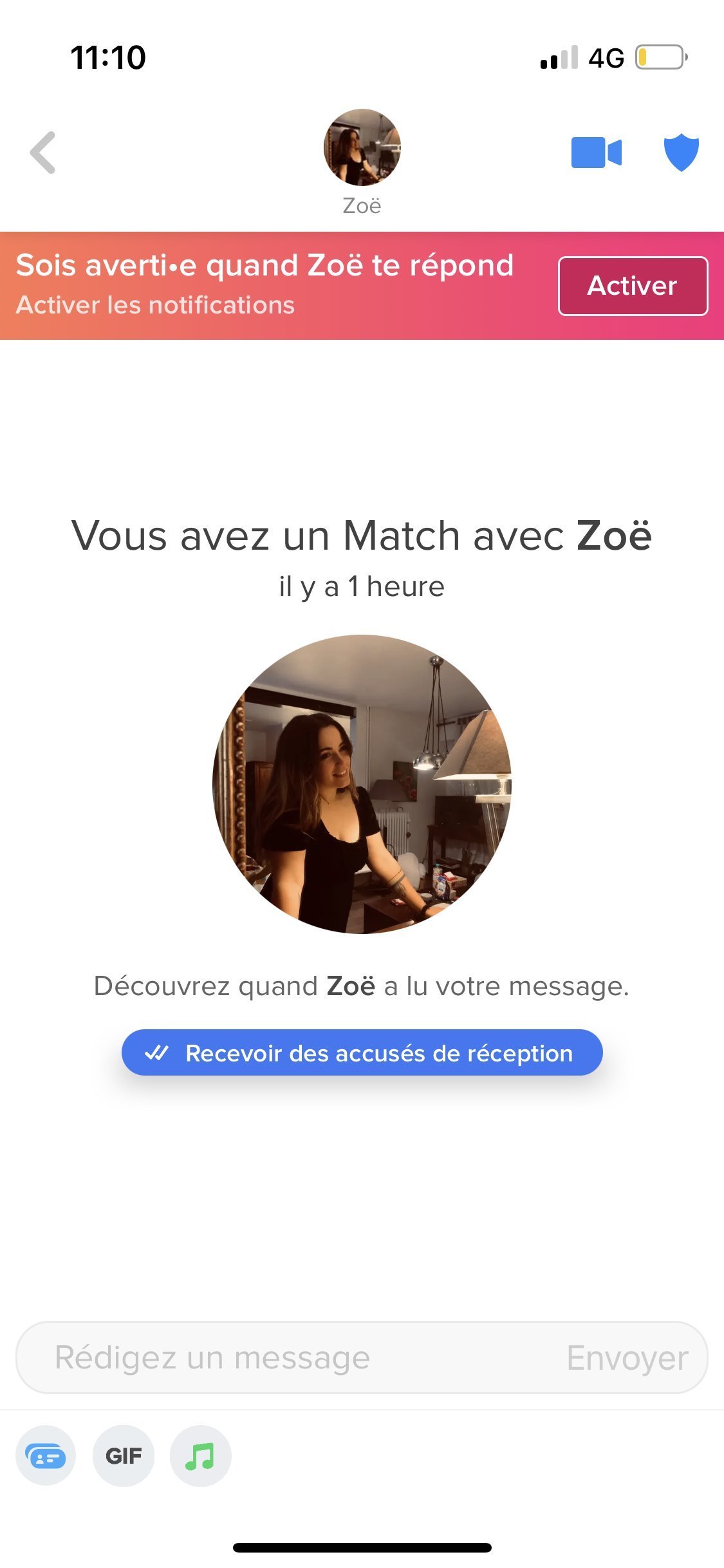The image size is (724, 1568).
Task: Open the blue safety shield
Action: (x=682, y=153)
